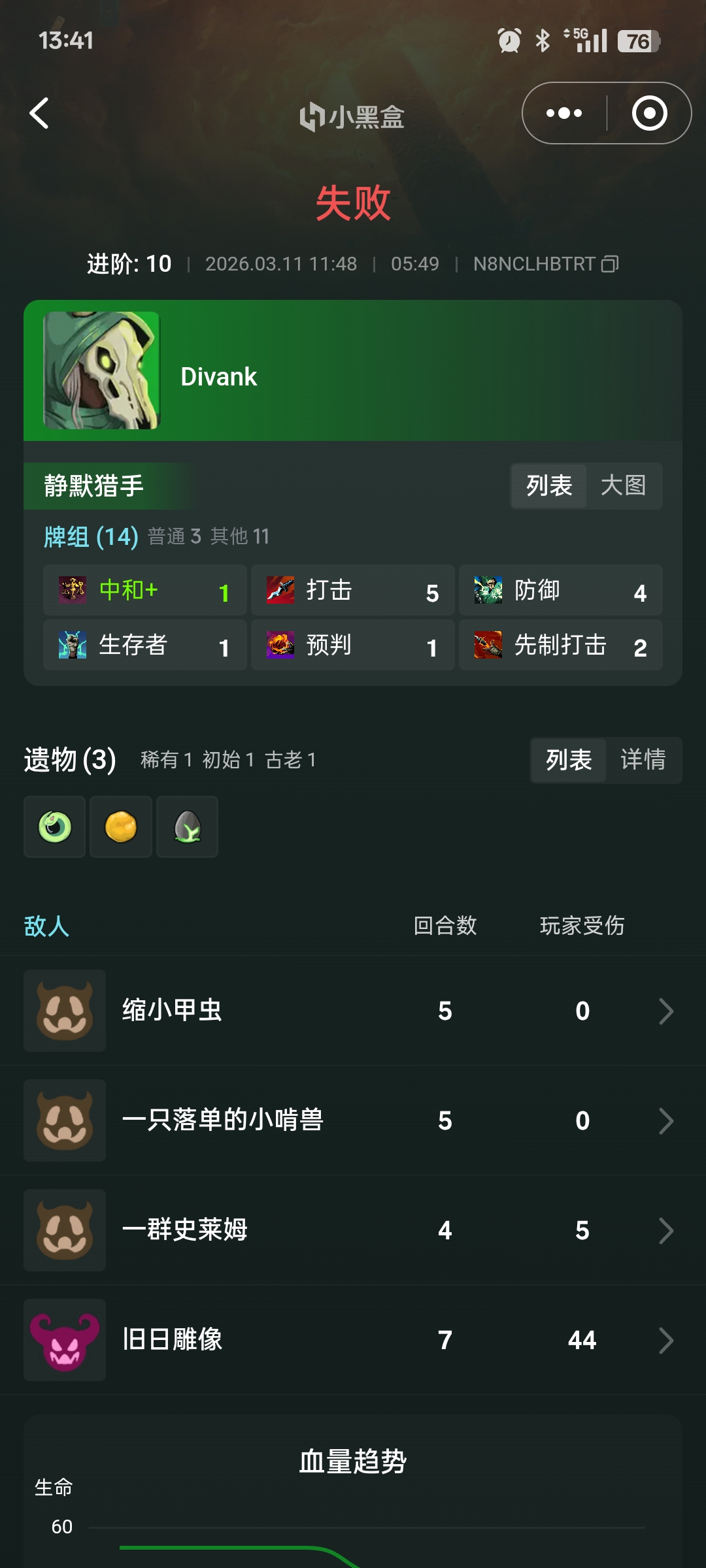Image resolution: width=706 pixels, height=1568 pixels.
Task: Go back using the top-left arrow
Action: tap(39, 114)
